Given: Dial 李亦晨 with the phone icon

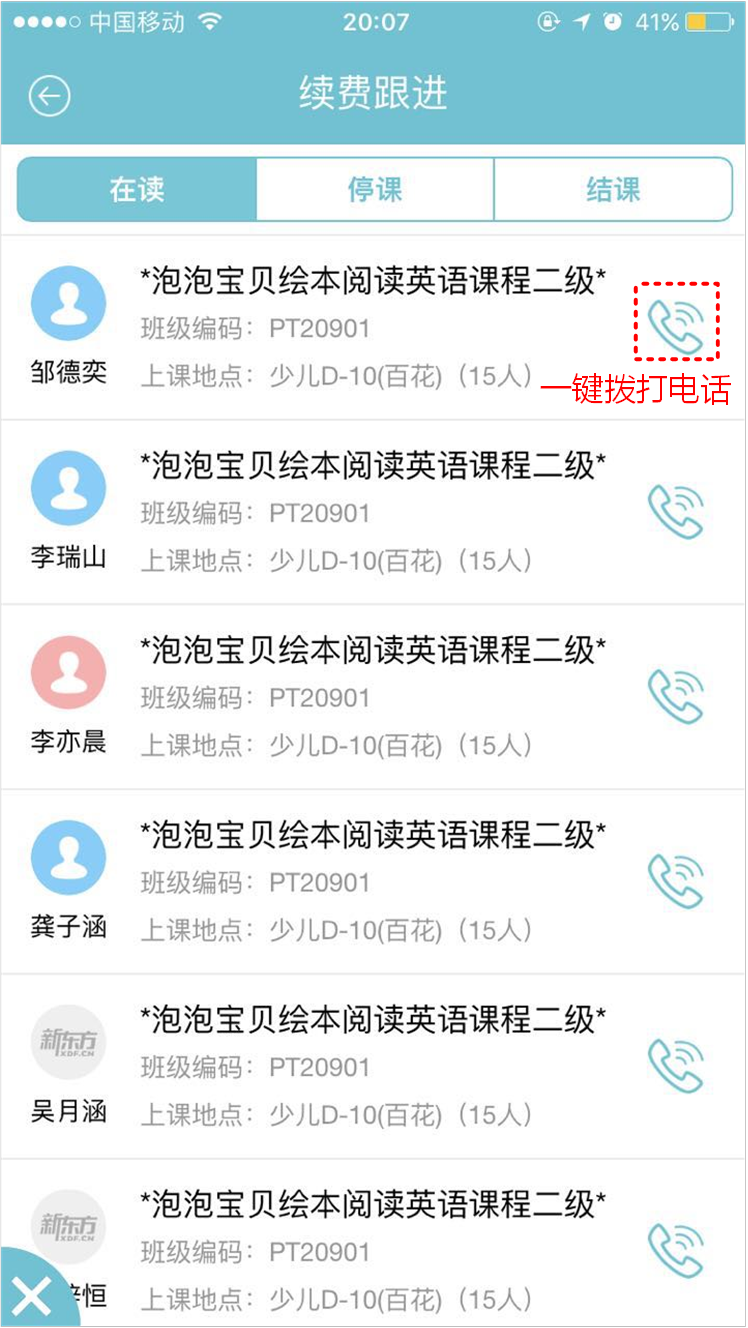Looking at the screenshot, I should (x=676, y=696).
